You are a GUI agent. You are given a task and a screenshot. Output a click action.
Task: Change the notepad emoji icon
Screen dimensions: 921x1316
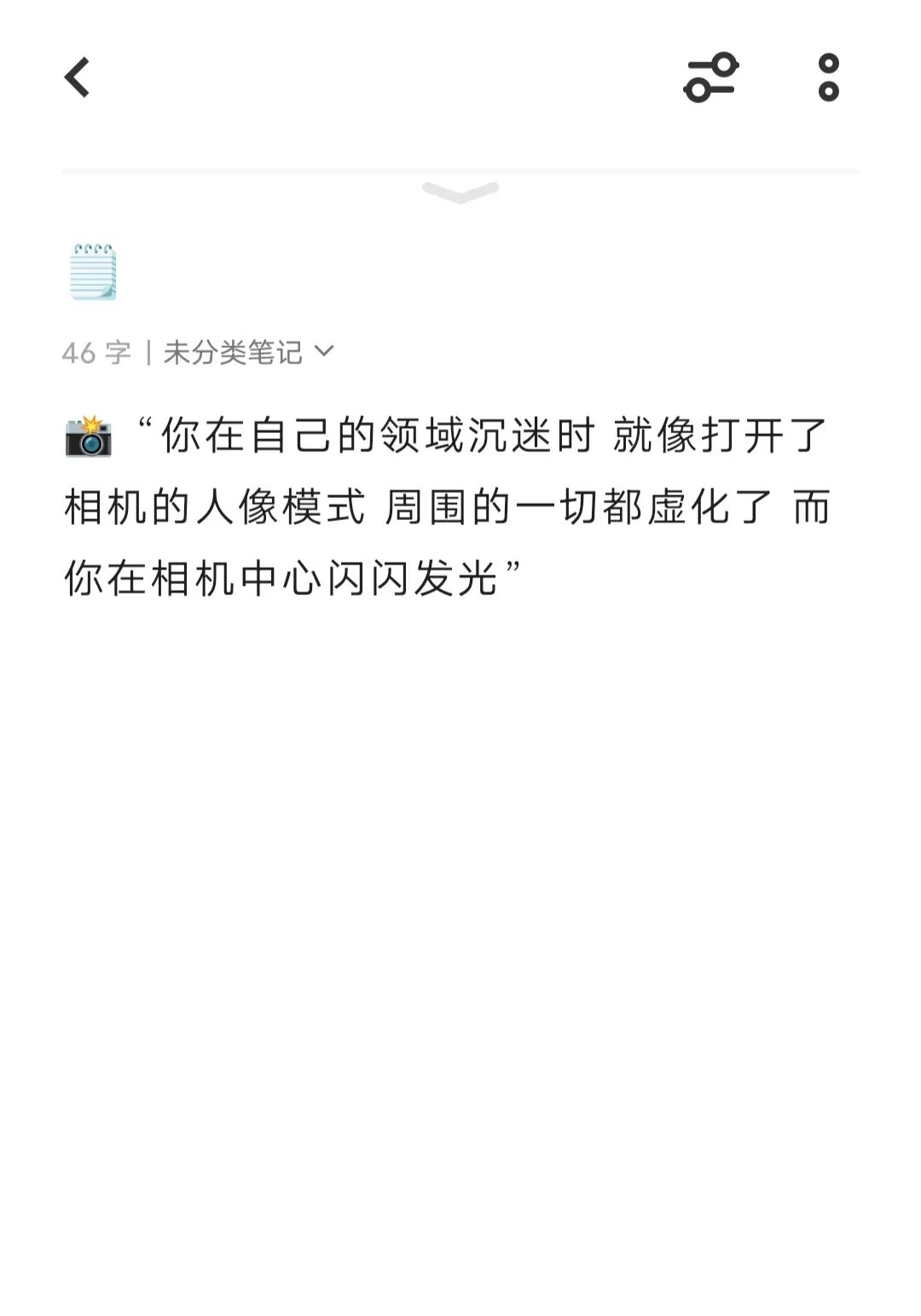[x=93, y=272]
